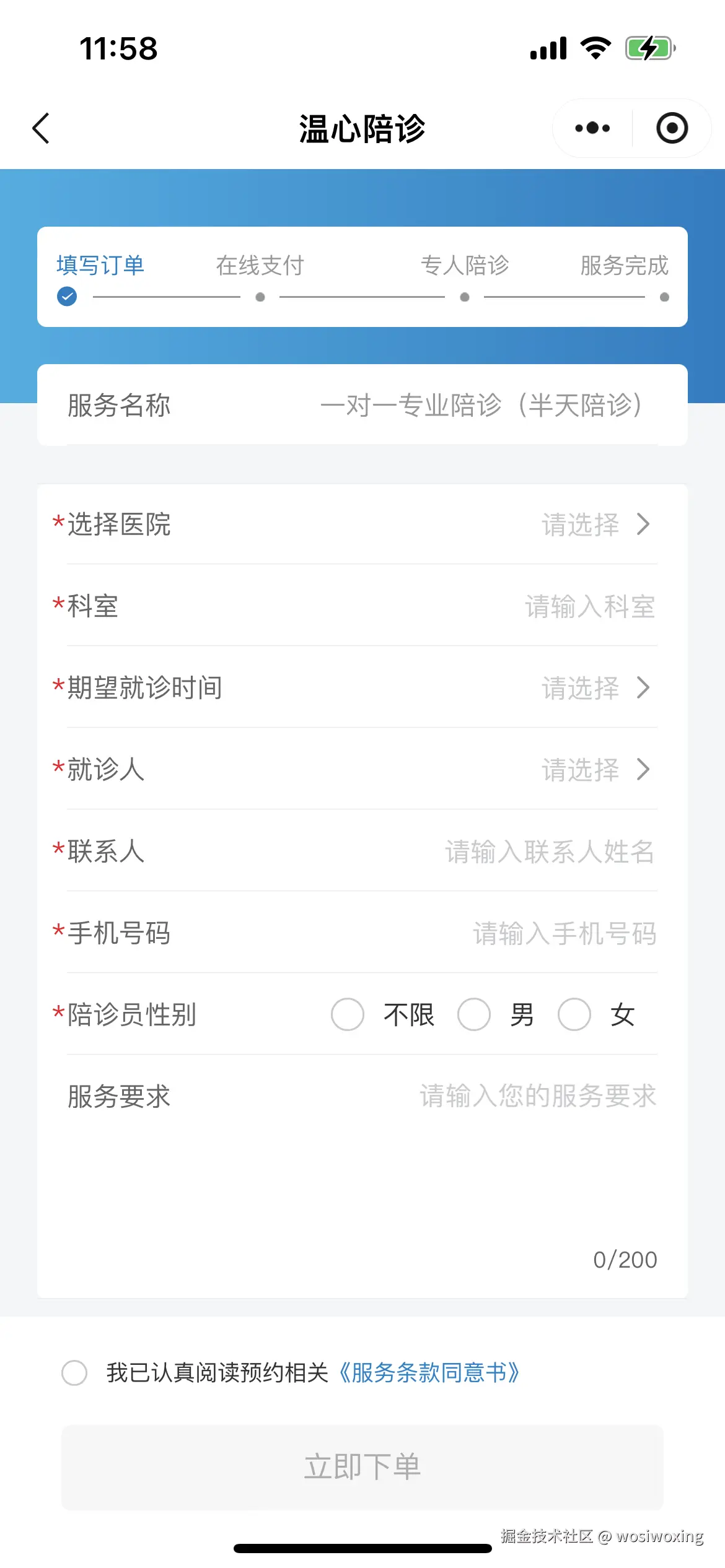Image resolution: width=725 pixels, height=1568 pixels.
Task: Click the 服务要求 requirements text area
Action: coord(536,1096)
